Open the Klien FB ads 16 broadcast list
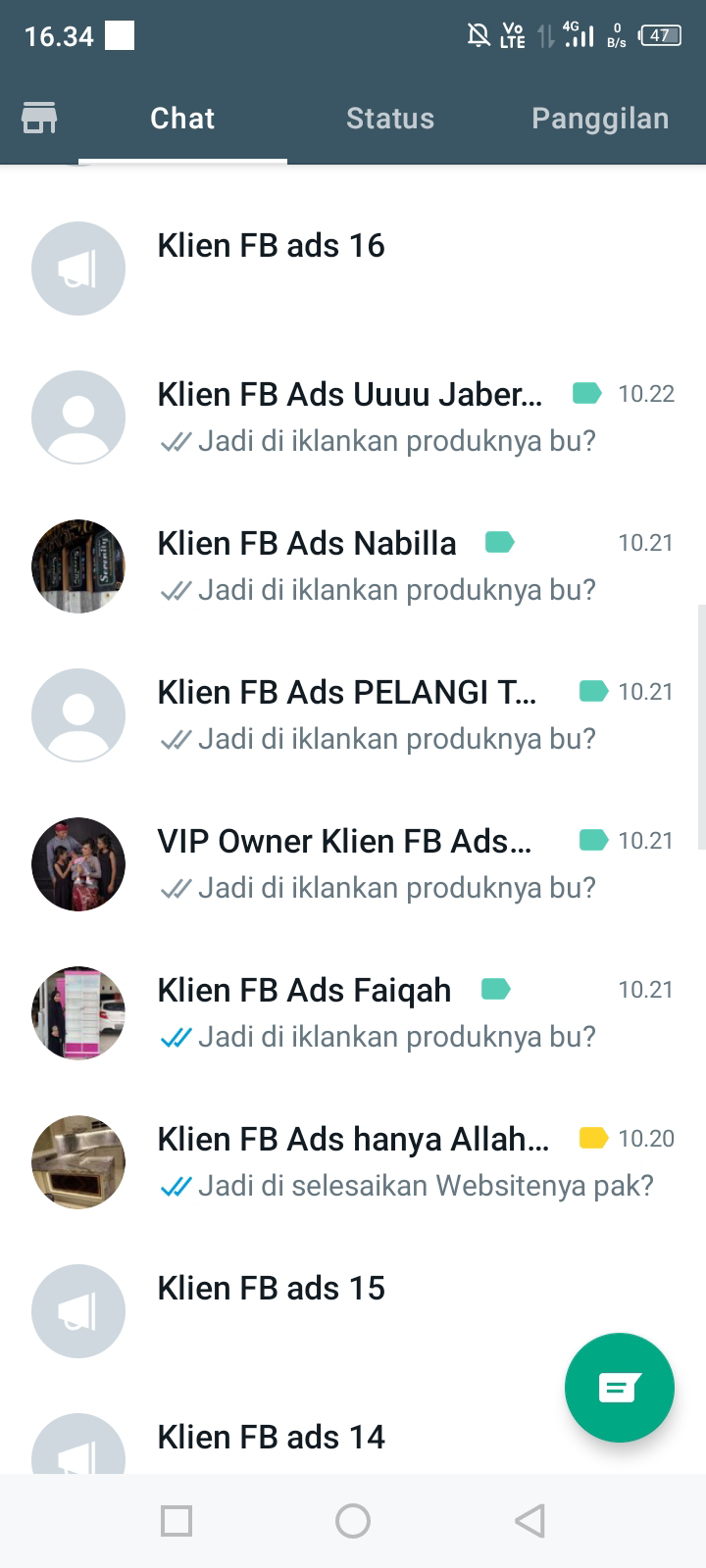Viewport: 706px width, 1568px height. coord(353,269)
